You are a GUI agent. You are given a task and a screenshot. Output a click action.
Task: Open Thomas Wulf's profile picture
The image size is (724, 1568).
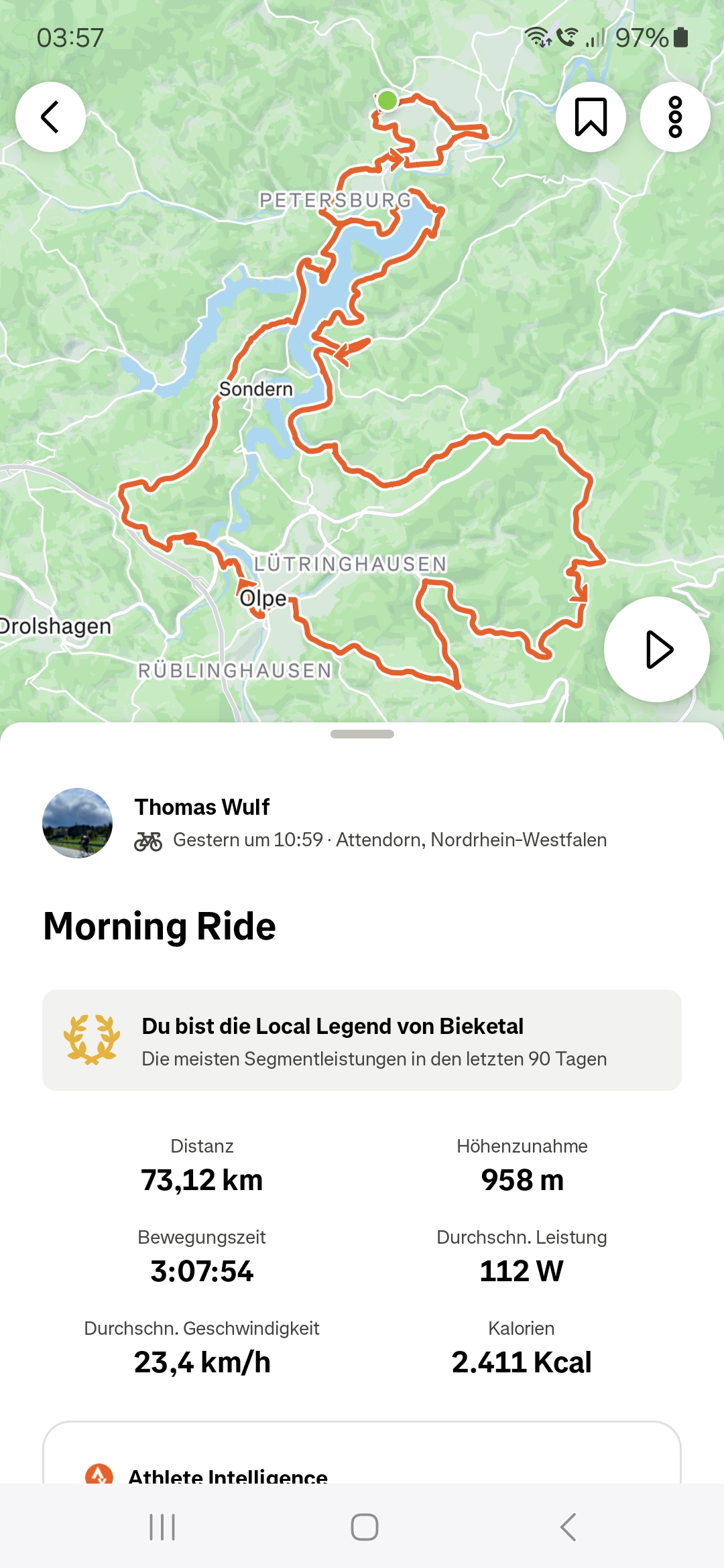point(77,823)
